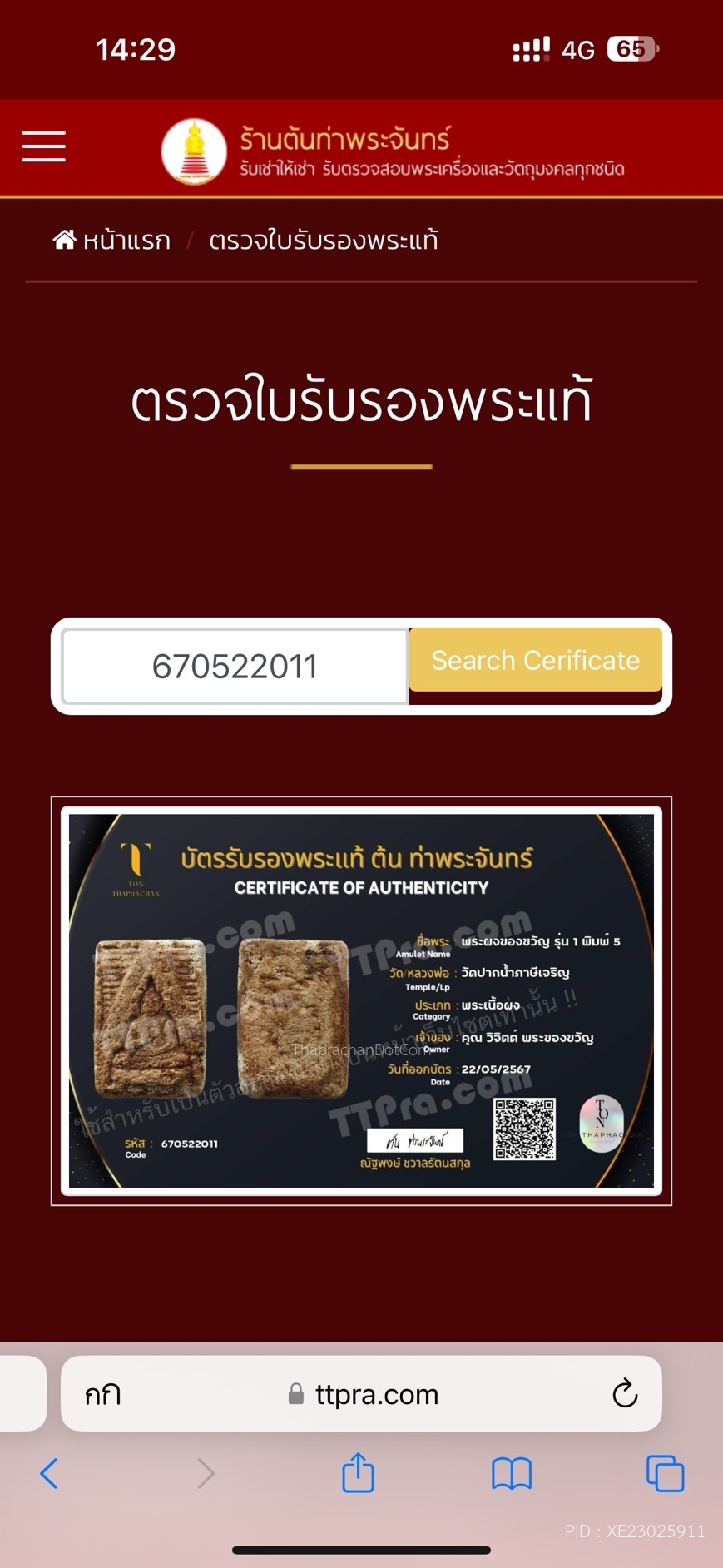Go back to the previous page
This screenshot has height=1568, width=723.
50,1473
